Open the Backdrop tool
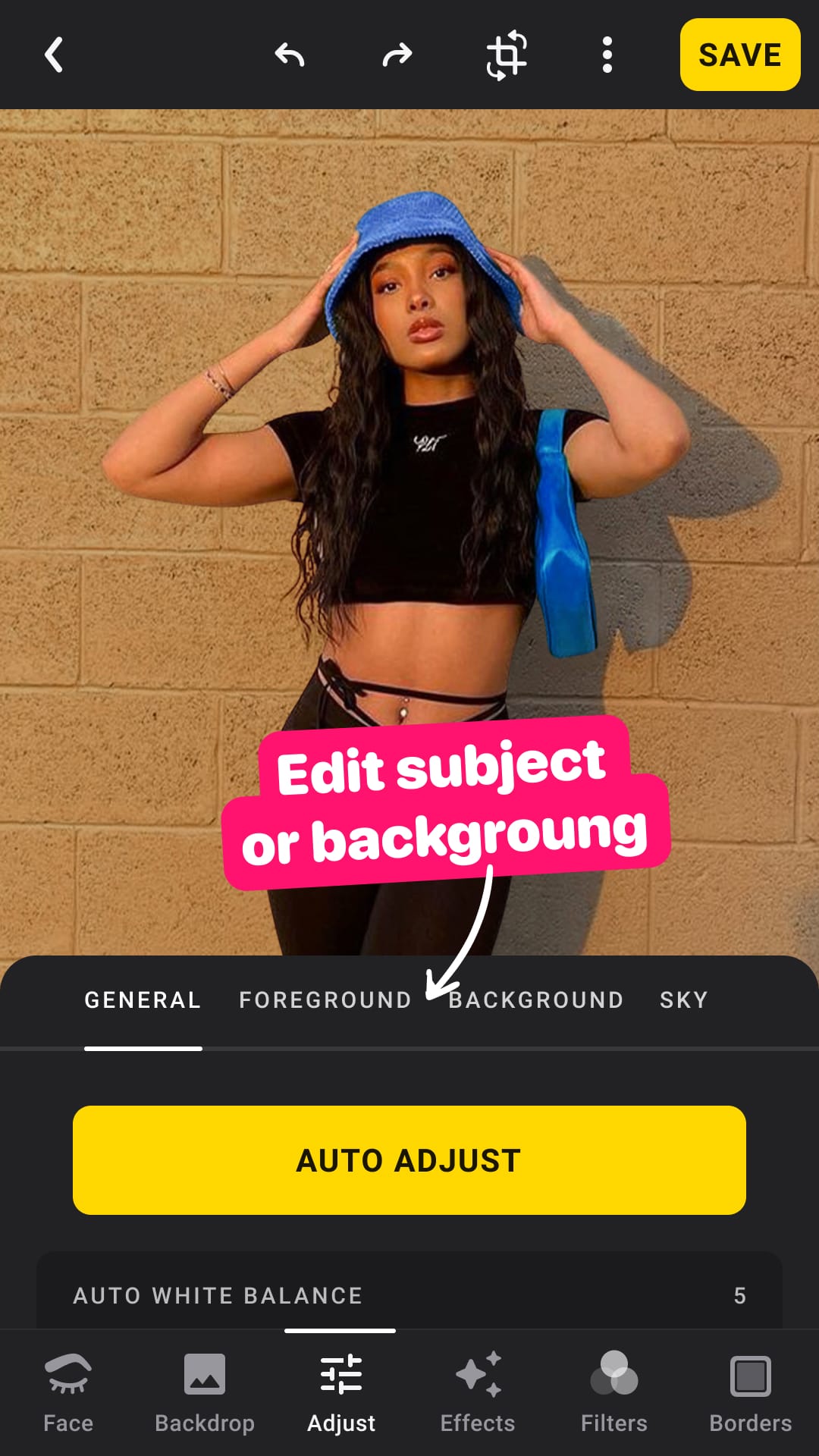This screenshot has width=819, height=1456. 205,1395
